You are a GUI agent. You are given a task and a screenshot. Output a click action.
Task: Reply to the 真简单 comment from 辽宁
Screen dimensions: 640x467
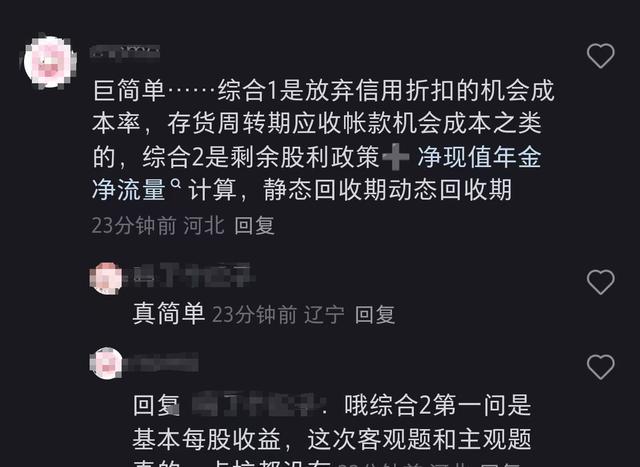375,314
